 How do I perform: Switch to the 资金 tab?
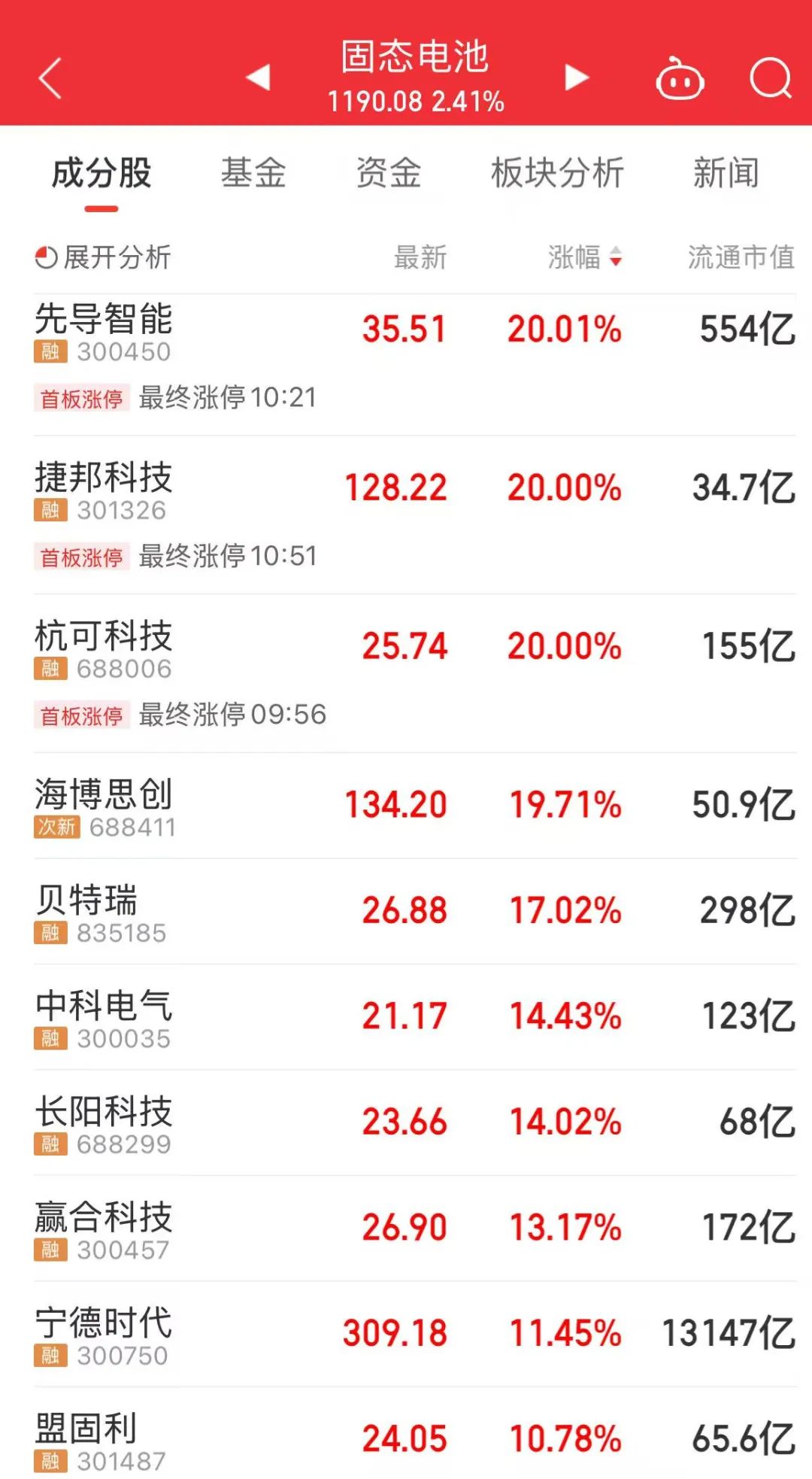(389, 173)
